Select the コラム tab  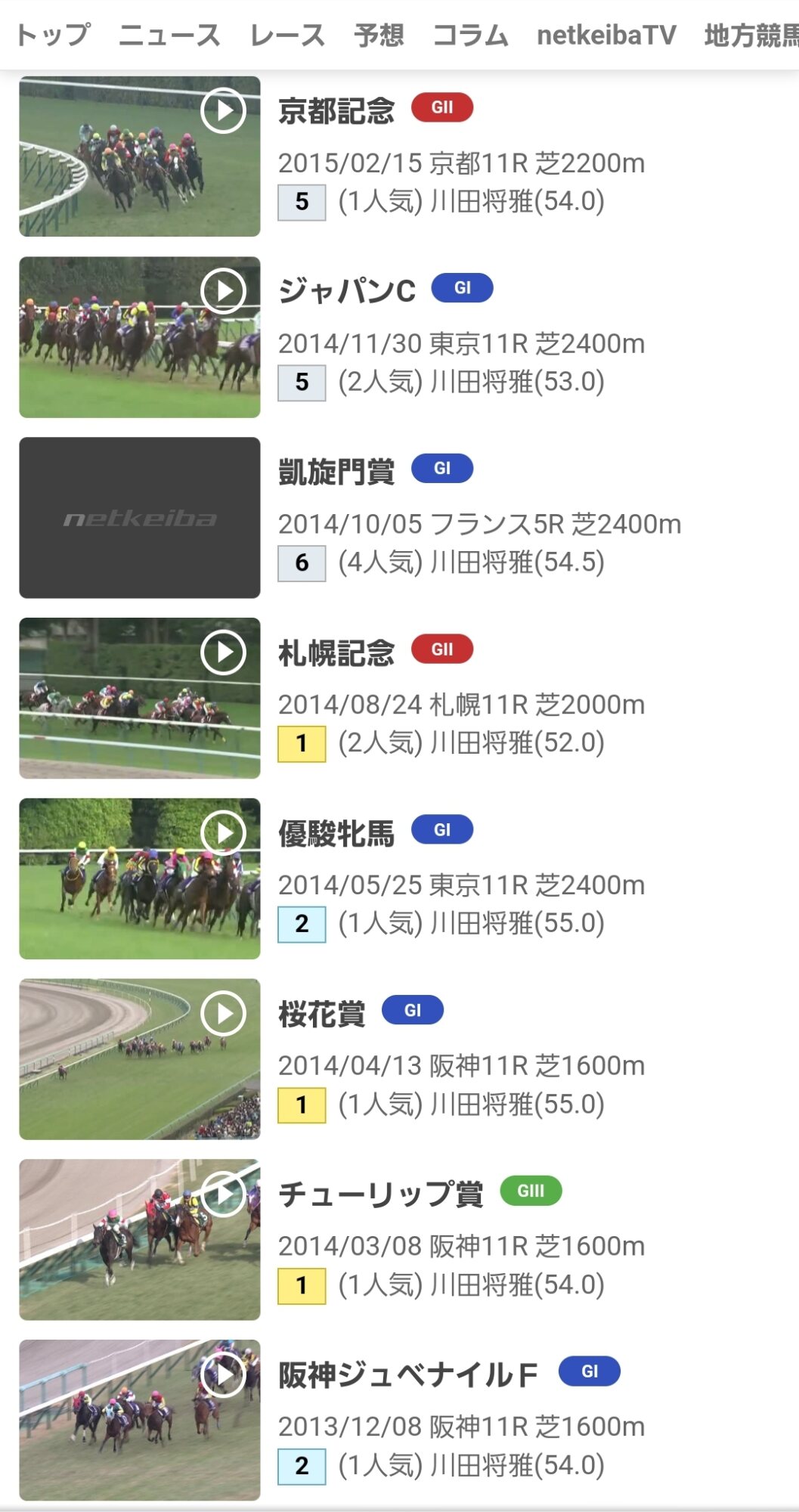pos(470,35)
